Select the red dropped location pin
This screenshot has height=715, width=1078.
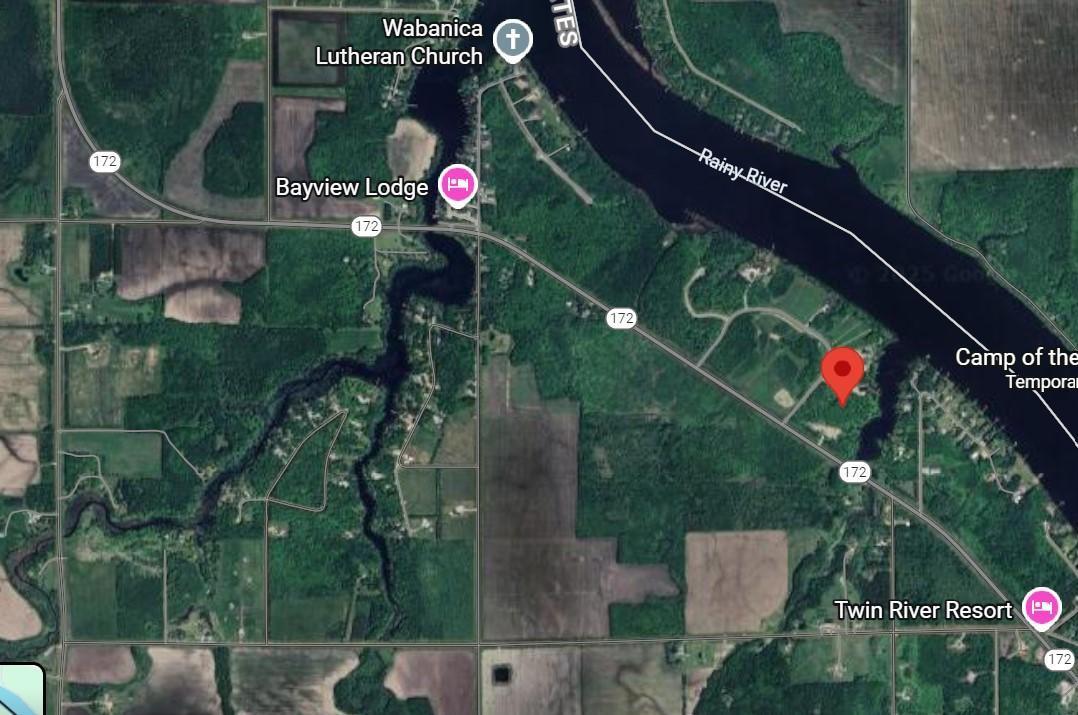[x=842, y=372]
